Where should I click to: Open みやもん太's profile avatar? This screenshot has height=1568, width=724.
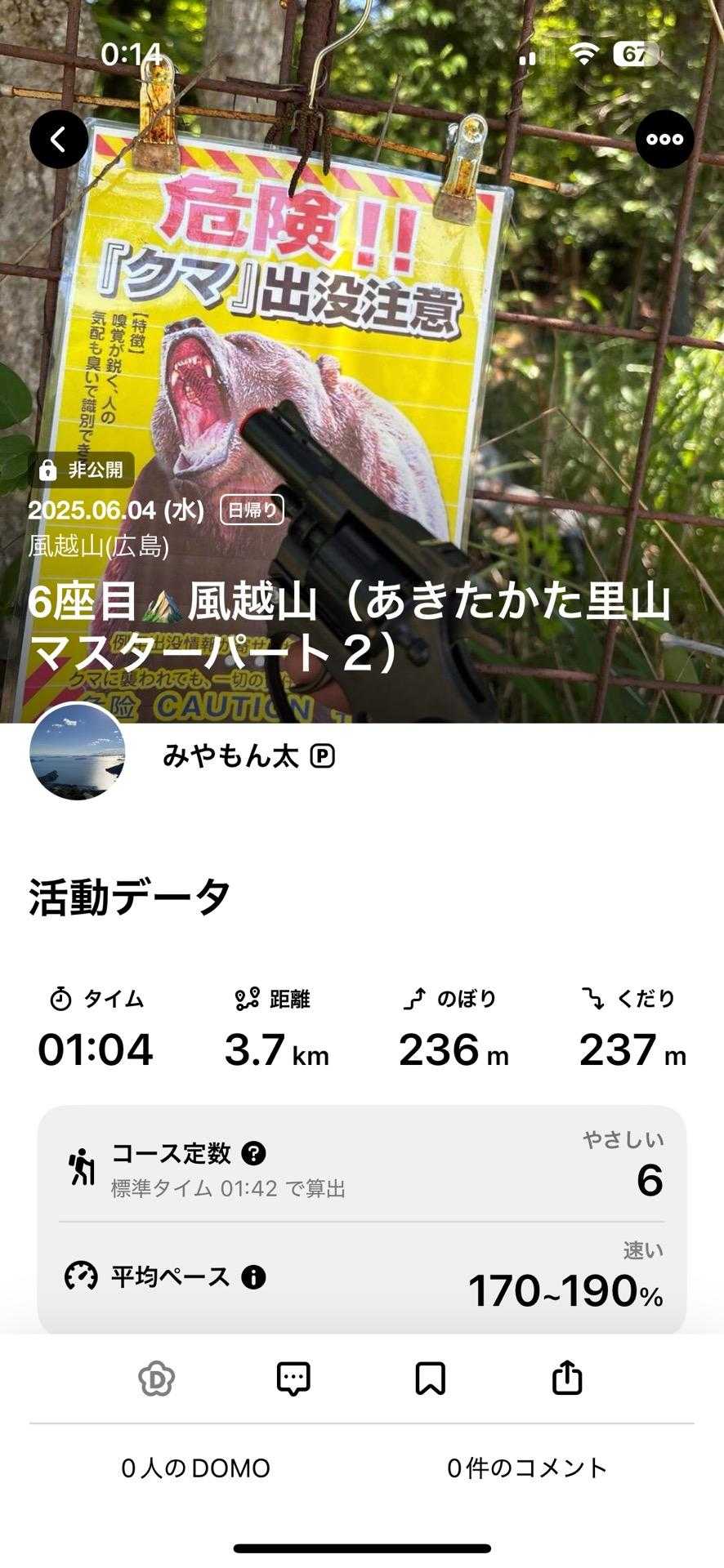pos(78,751)
